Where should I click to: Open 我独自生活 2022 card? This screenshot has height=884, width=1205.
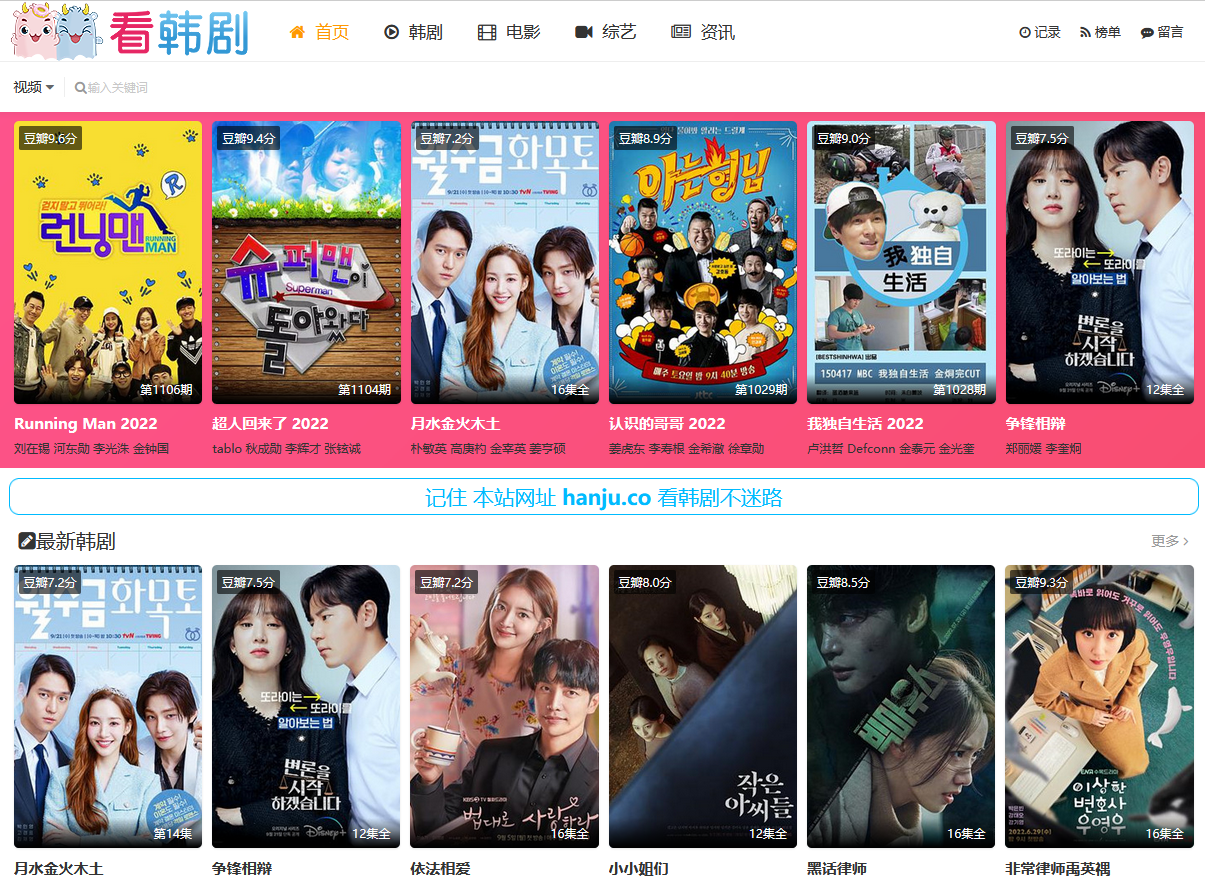pos(901,262)
